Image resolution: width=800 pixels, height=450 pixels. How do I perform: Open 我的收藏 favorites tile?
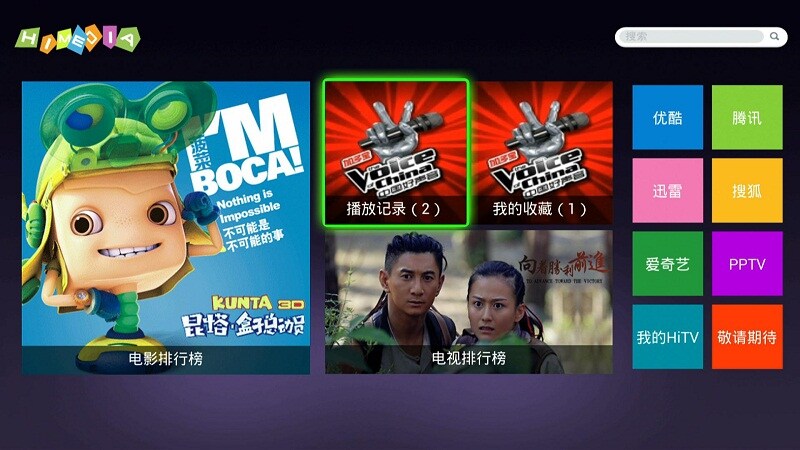(x=541, y=151)
